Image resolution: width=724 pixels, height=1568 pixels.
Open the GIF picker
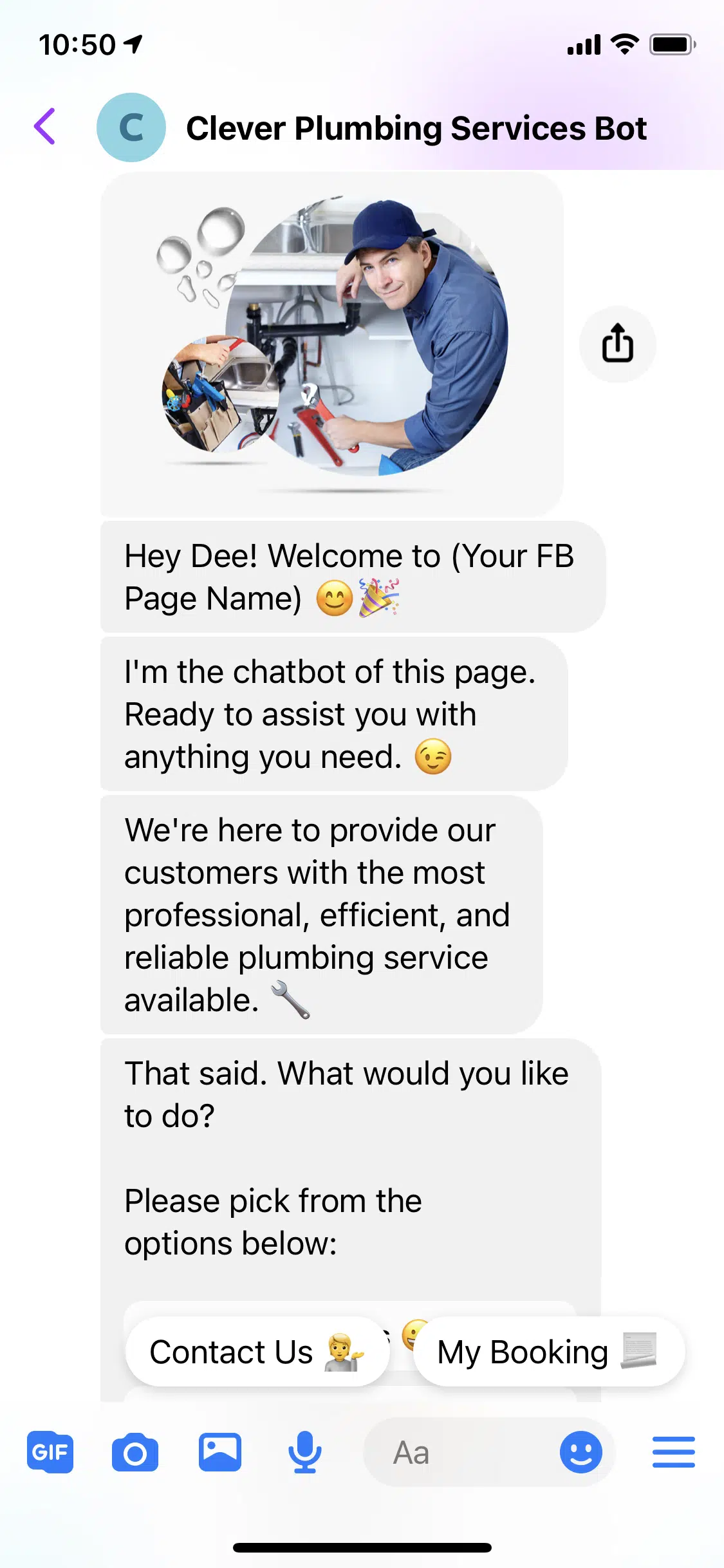50,1452
